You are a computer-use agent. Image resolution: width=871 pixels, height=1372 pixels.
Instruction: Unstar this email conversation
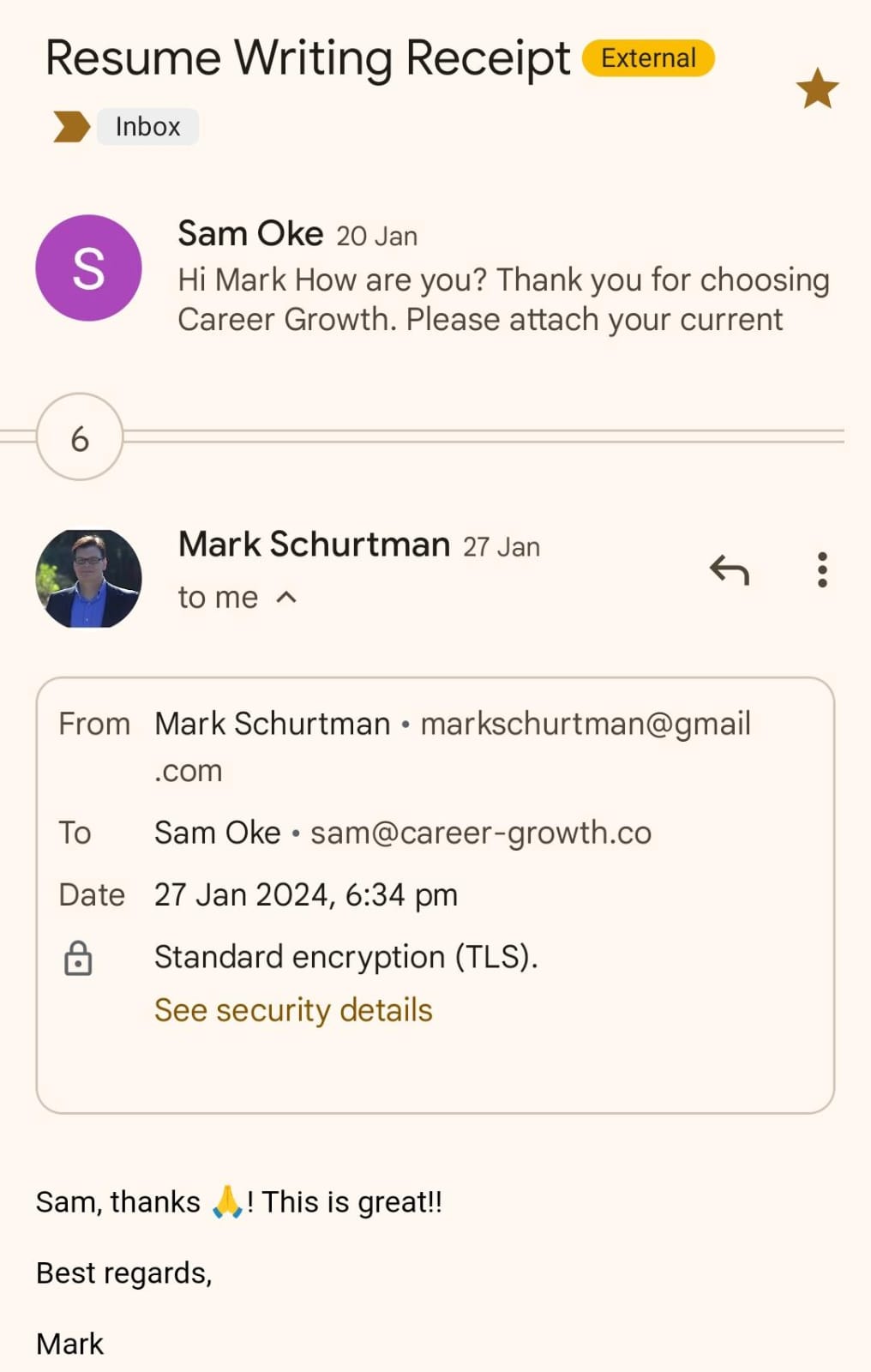(816, 89)
